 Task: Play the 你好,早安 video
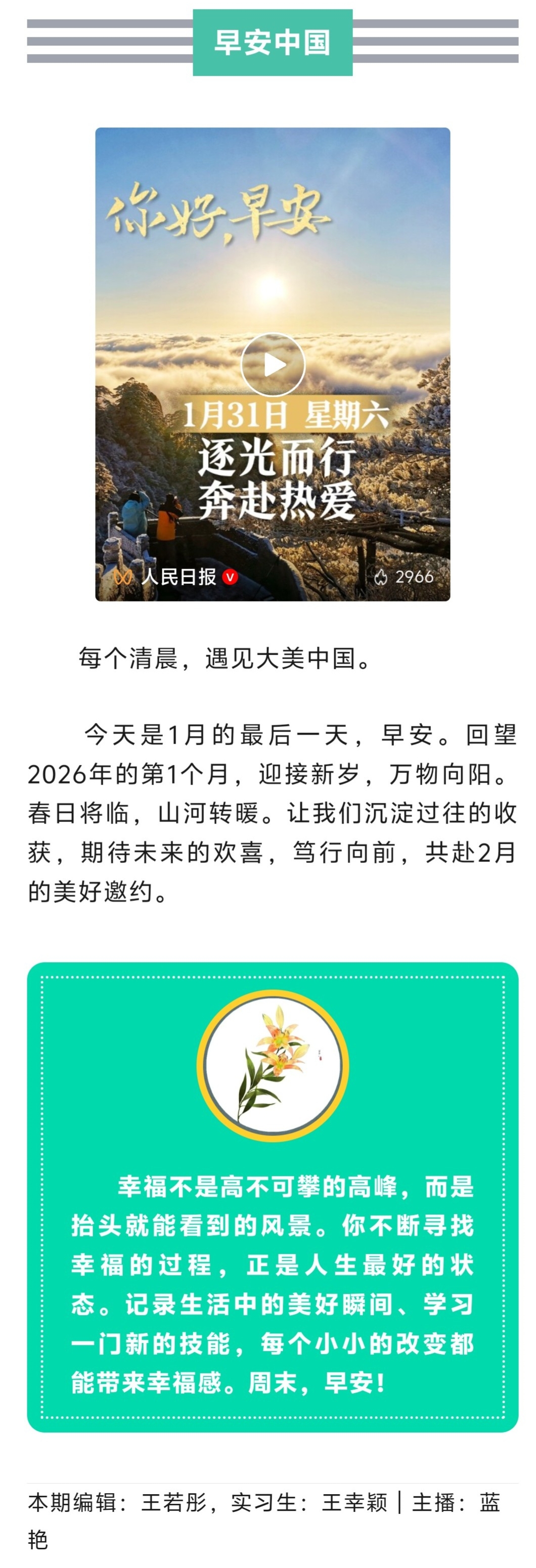(273, 365)
